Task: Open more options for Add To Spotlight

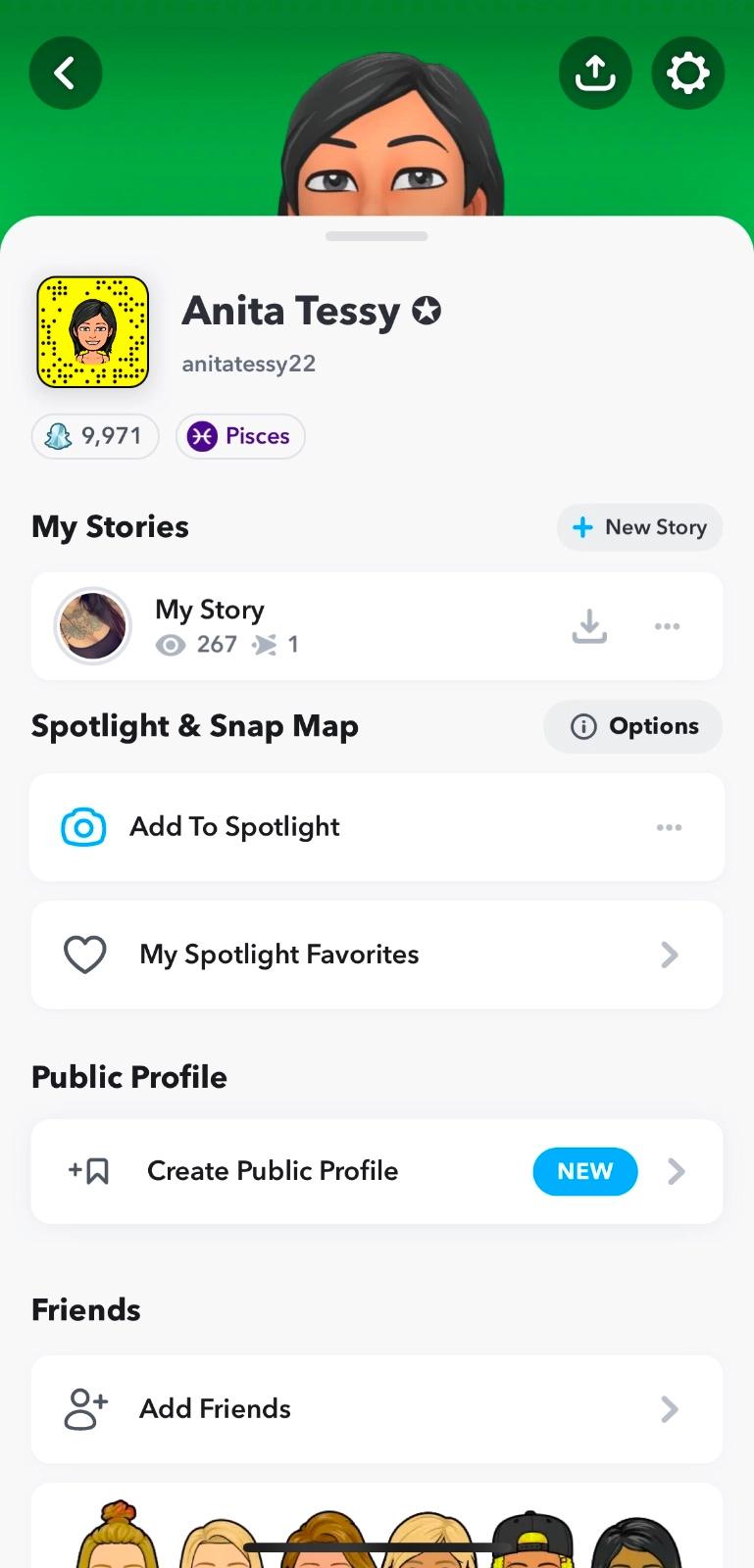Action: [669, 827]
